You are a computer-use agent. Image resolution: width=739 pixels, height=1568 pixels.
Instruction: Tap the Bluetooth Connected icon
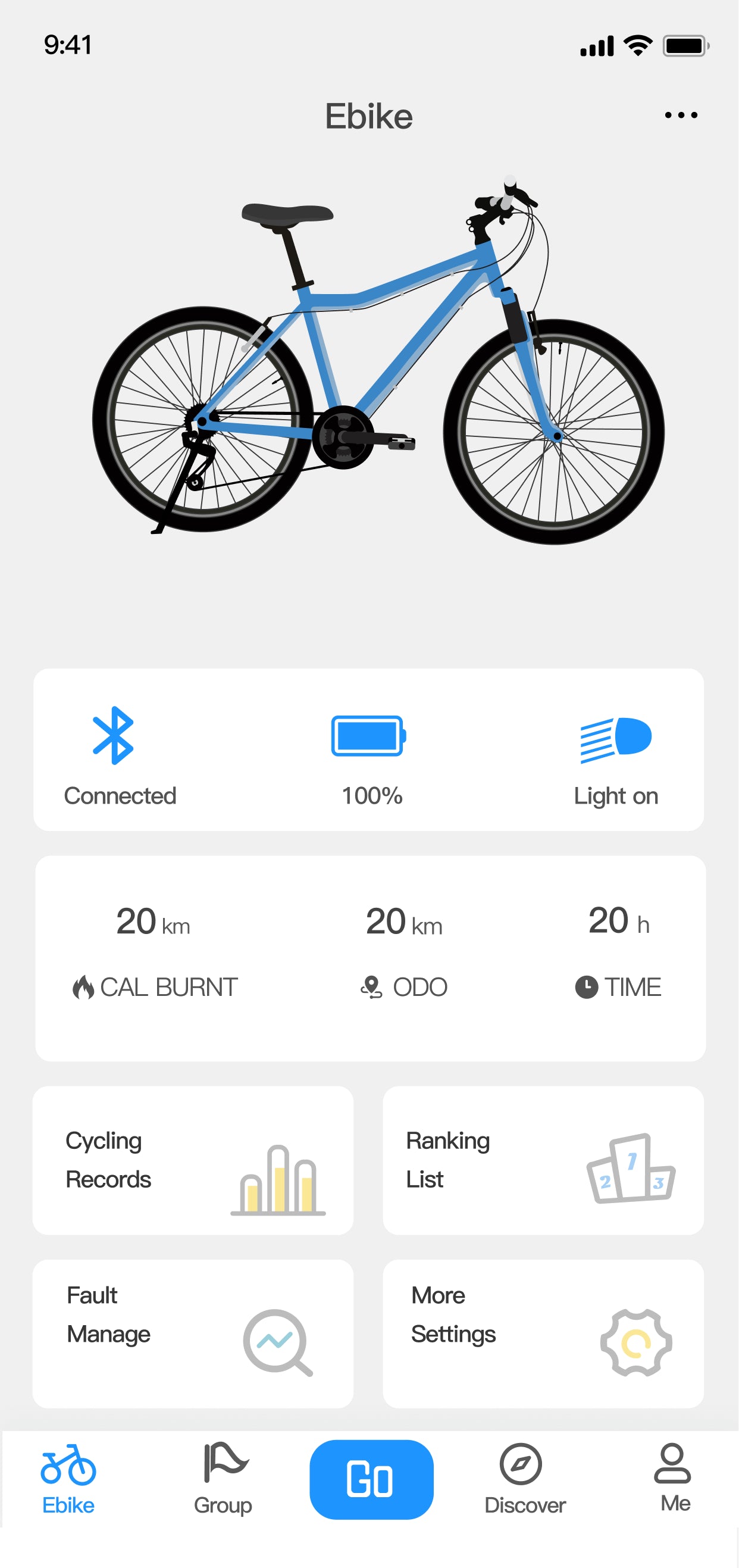click(113, 735)
